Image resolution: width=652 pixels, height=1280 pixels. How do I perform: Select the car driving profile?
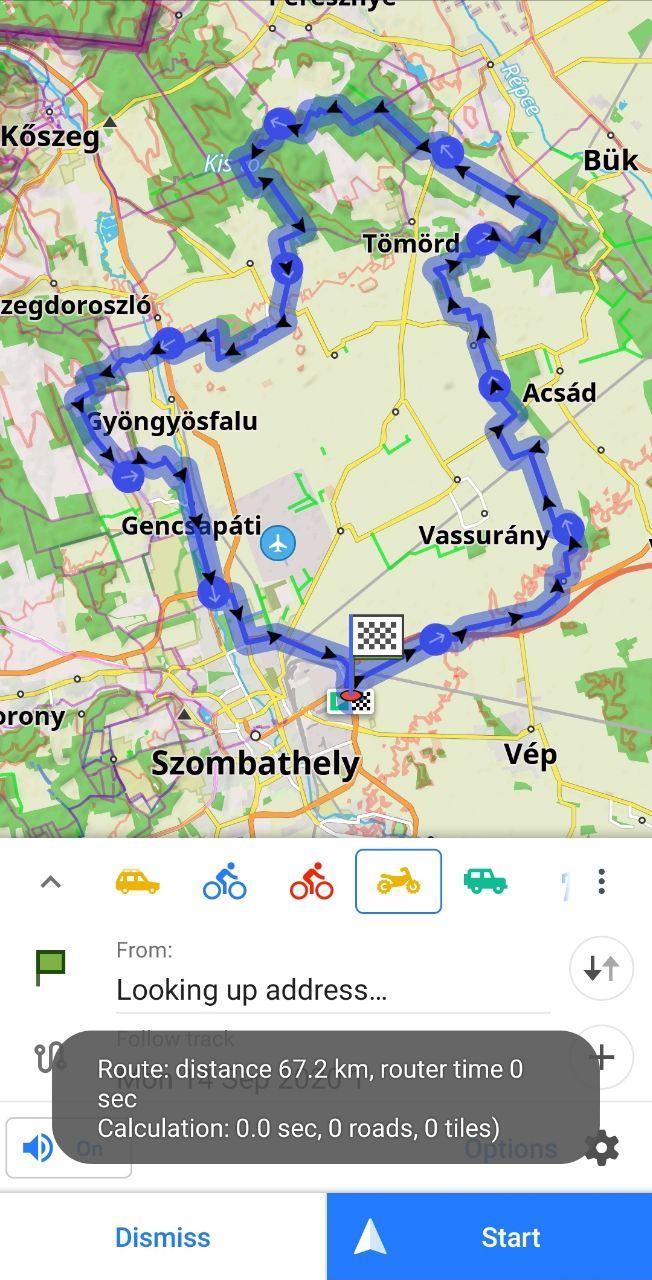point(137,882)
